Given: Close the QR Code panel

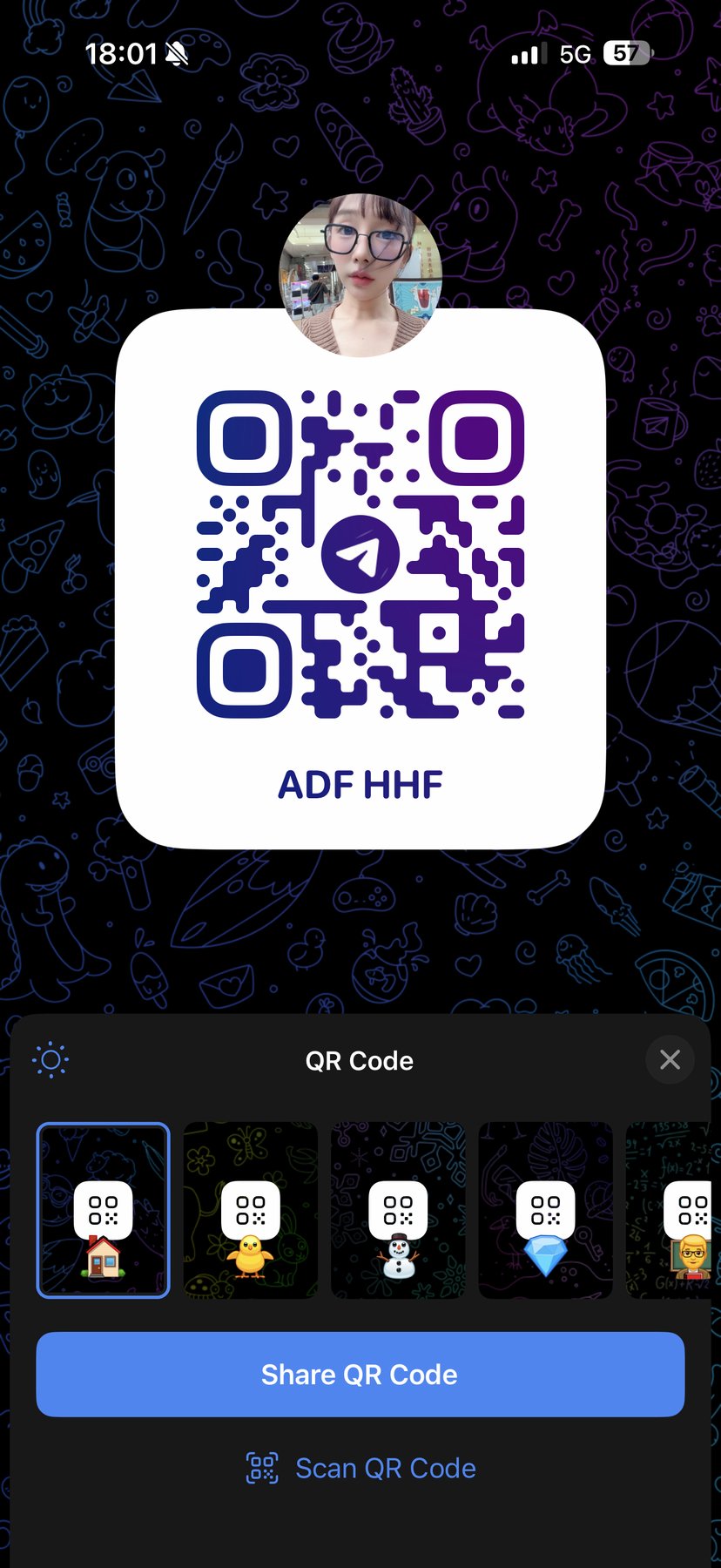Looking at the screenshot, I should (x=670, y=1059).
